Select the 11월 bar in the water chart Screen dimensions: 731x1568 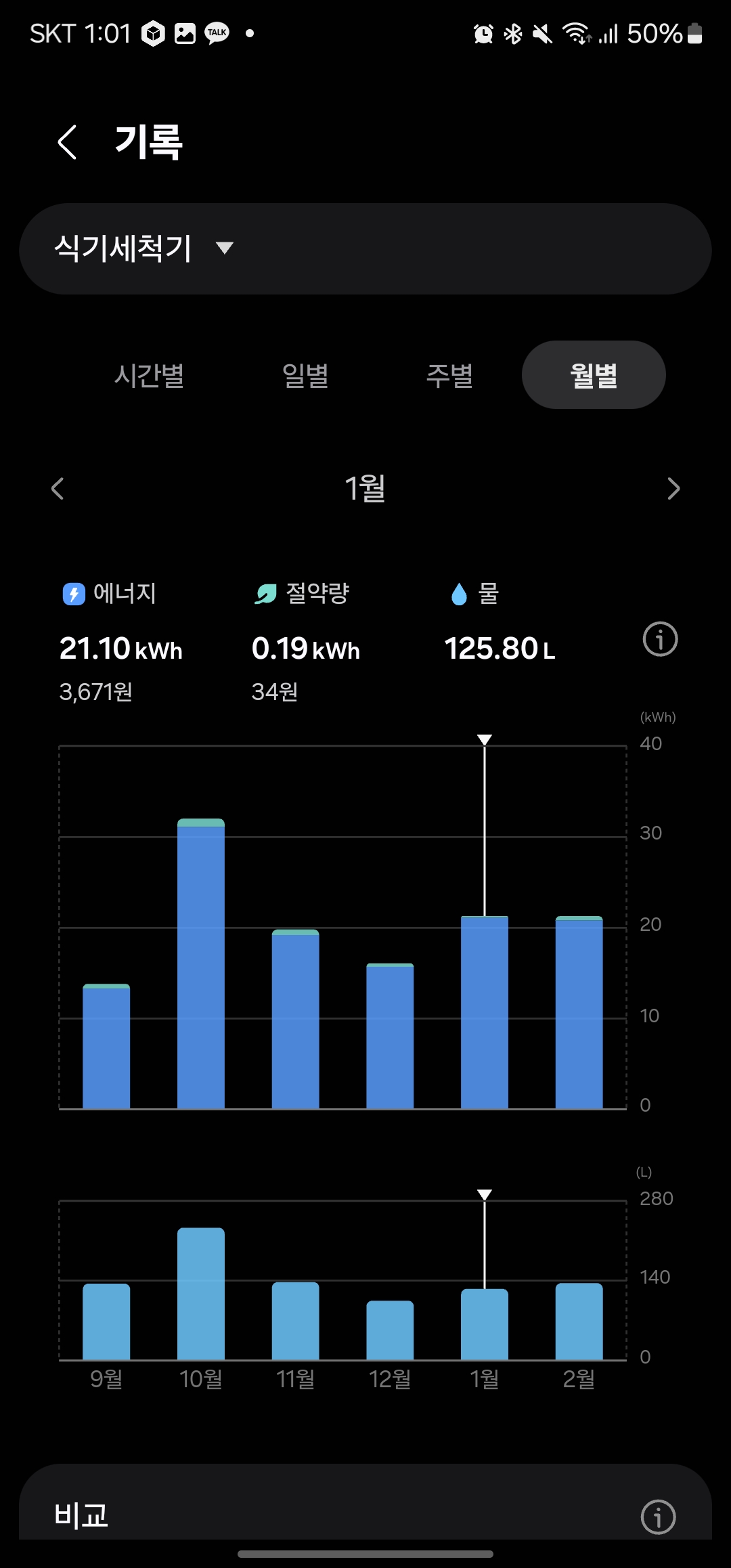[x=296, y=1321]
